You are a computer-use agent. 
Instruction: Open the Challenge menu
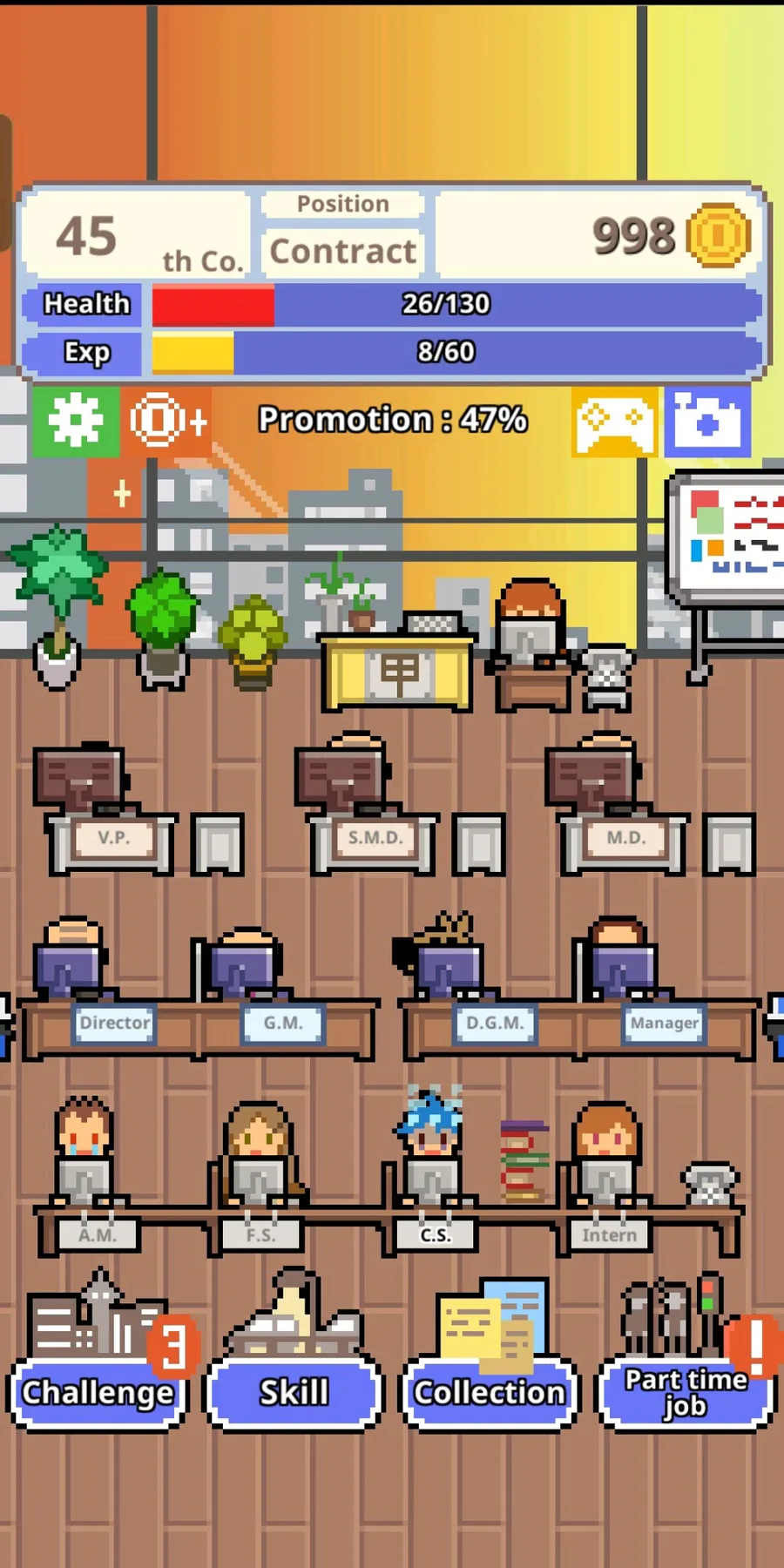(x=98, y=1391)
